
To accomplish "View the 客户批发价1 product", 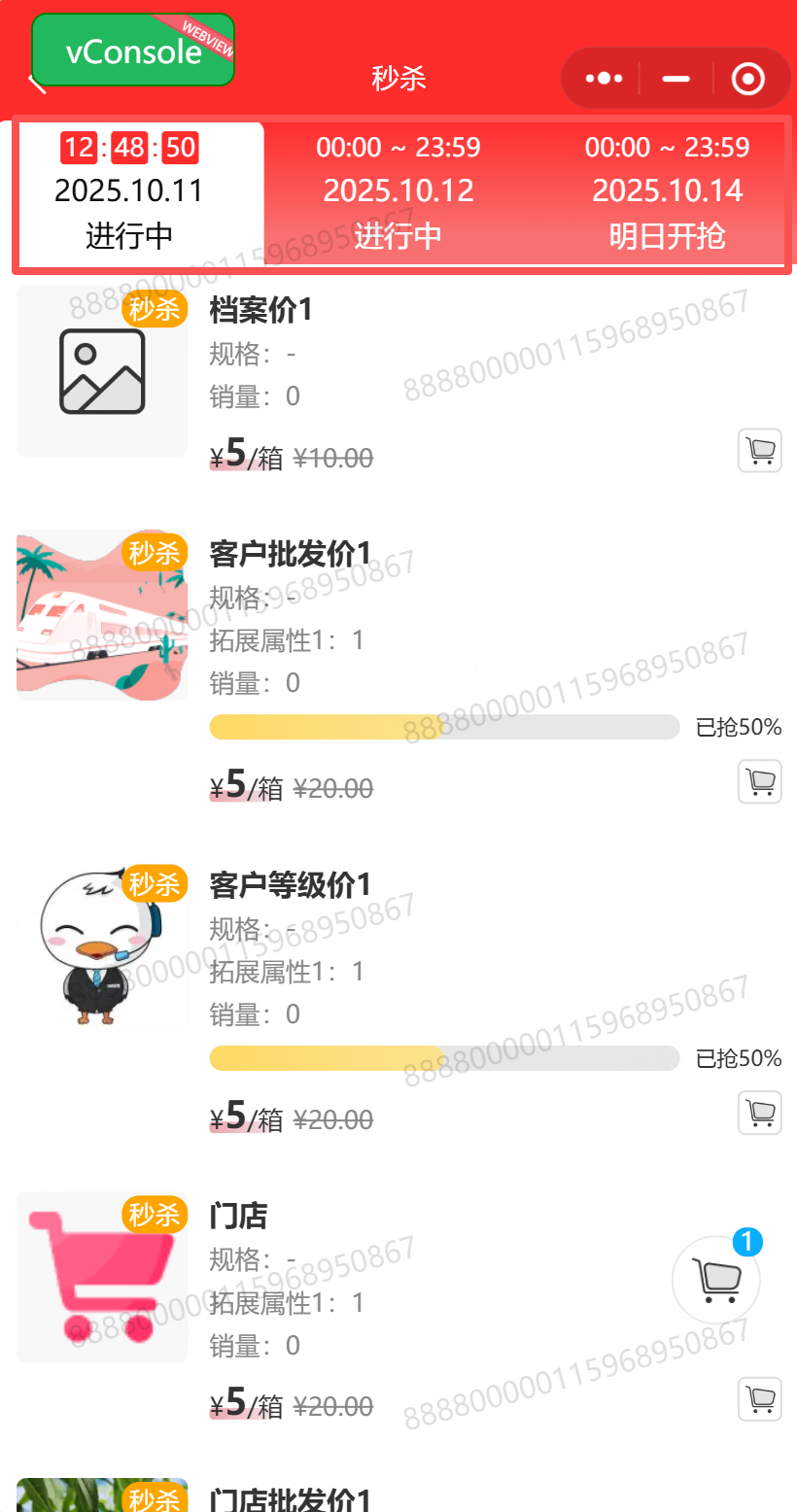I will pyautogui.click(x=290, y=554).
